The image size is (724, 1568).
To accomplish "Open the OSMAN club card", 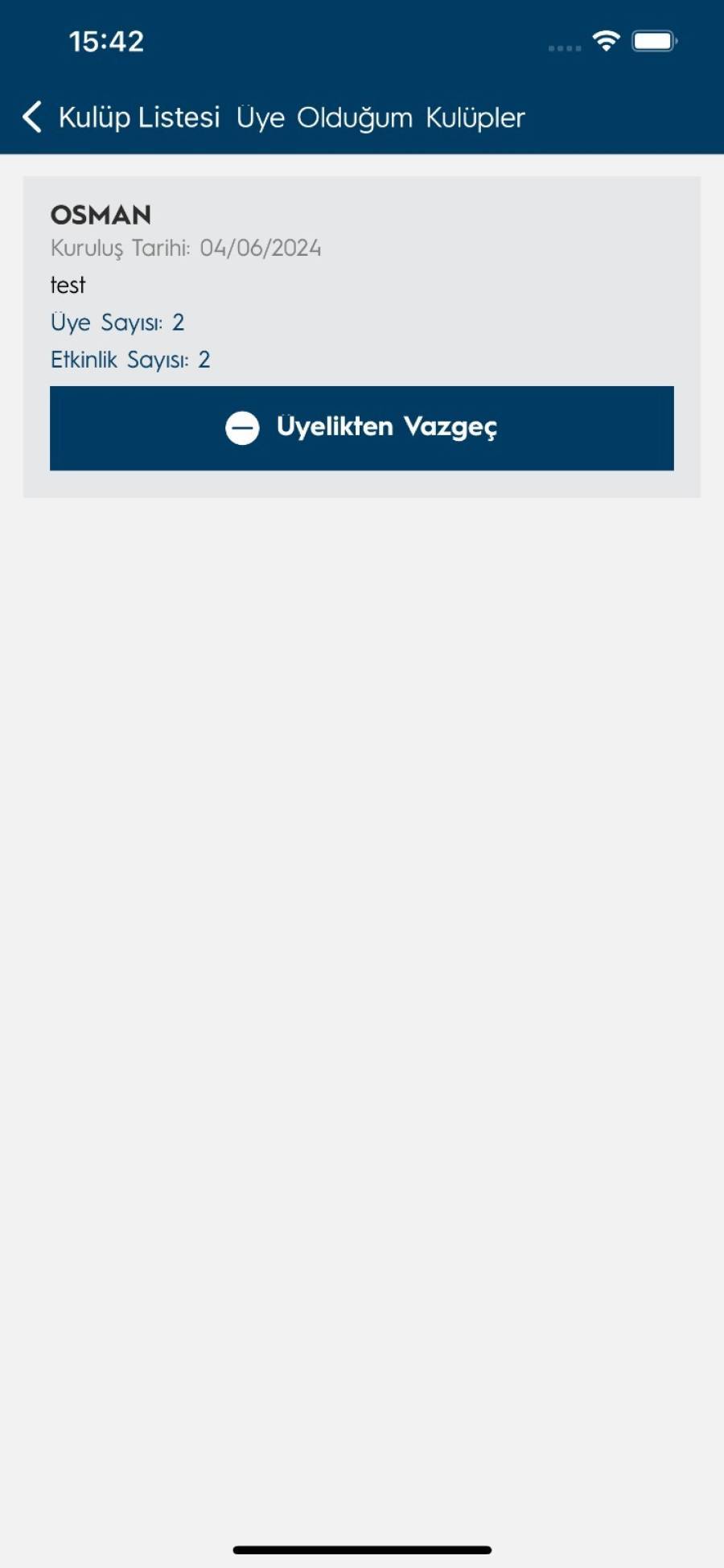I will (x=362, y=336).
